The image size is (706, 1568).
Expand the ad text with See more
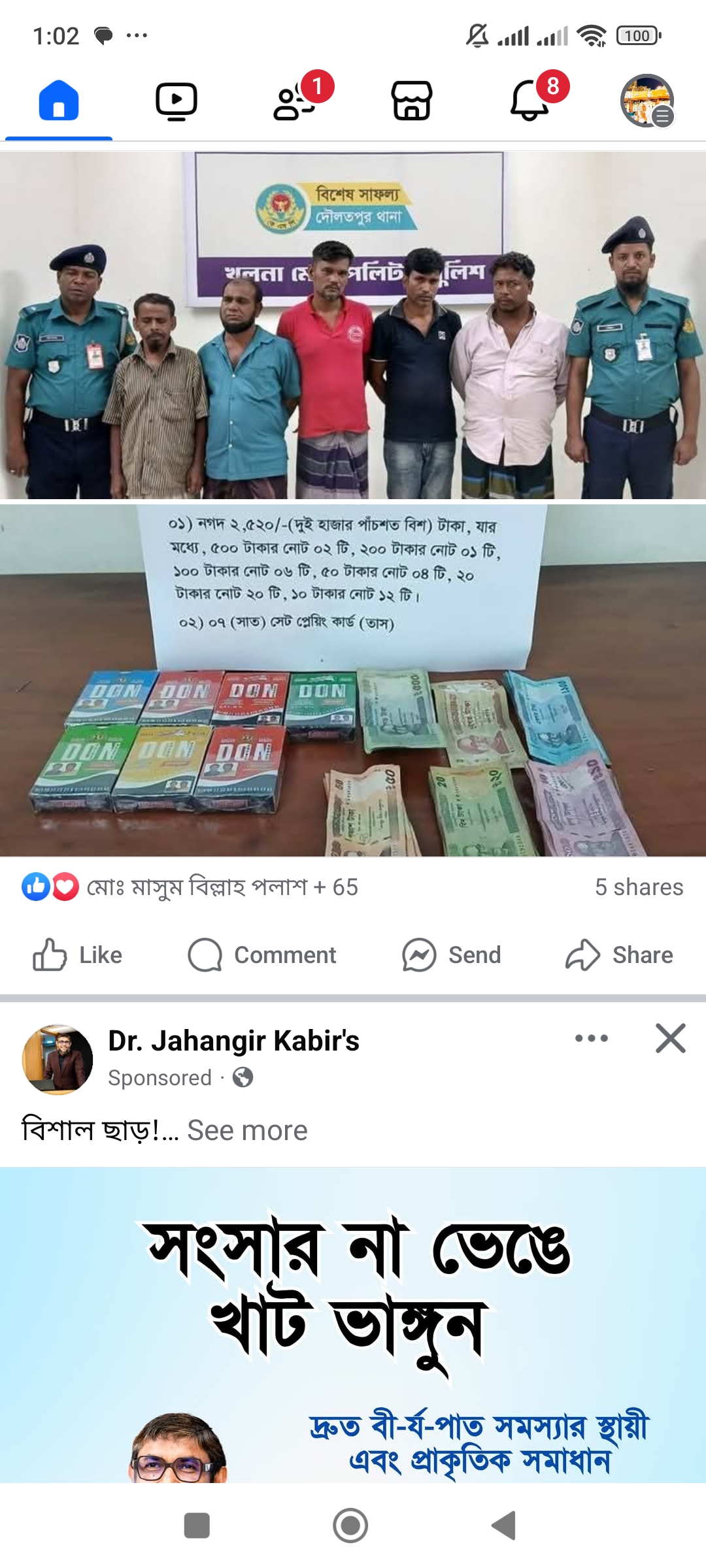coord(247,1130)
